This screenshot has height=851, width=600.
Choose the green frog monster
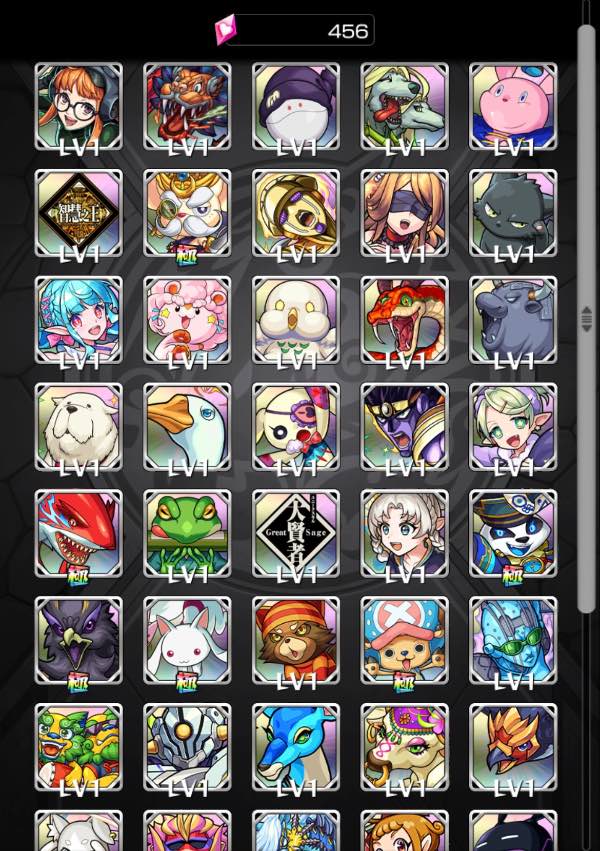click(187, 533)
